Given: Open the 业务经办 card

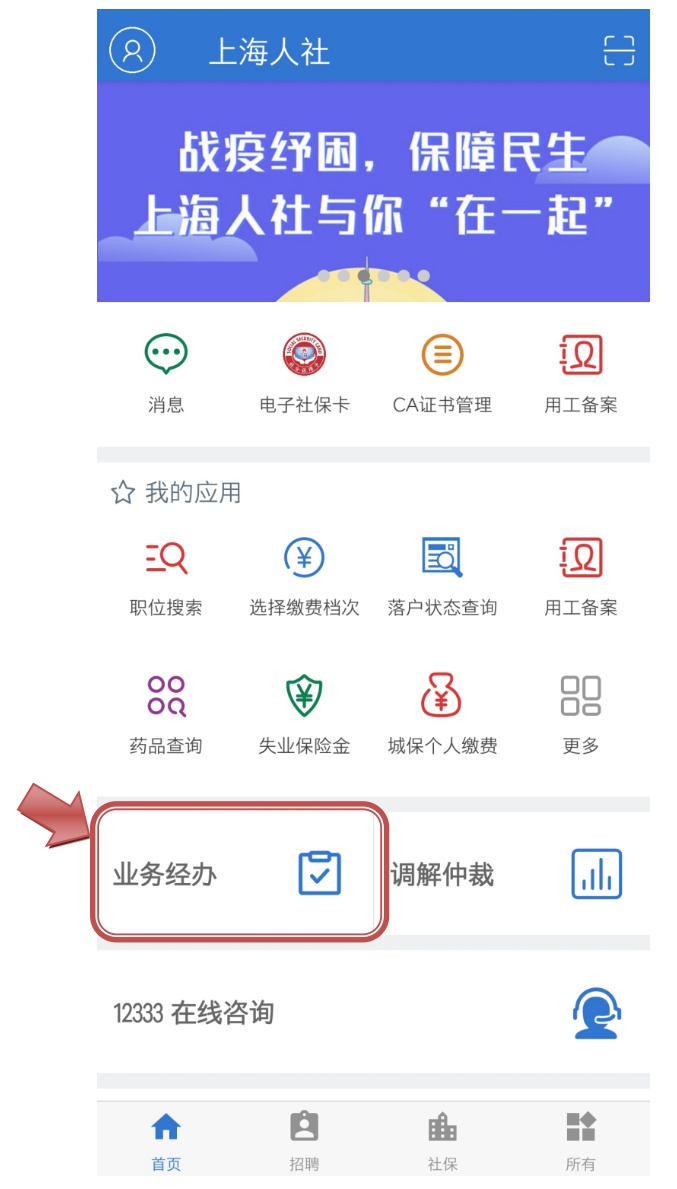Looking at the screenshot, I should [x=238, y=874].
